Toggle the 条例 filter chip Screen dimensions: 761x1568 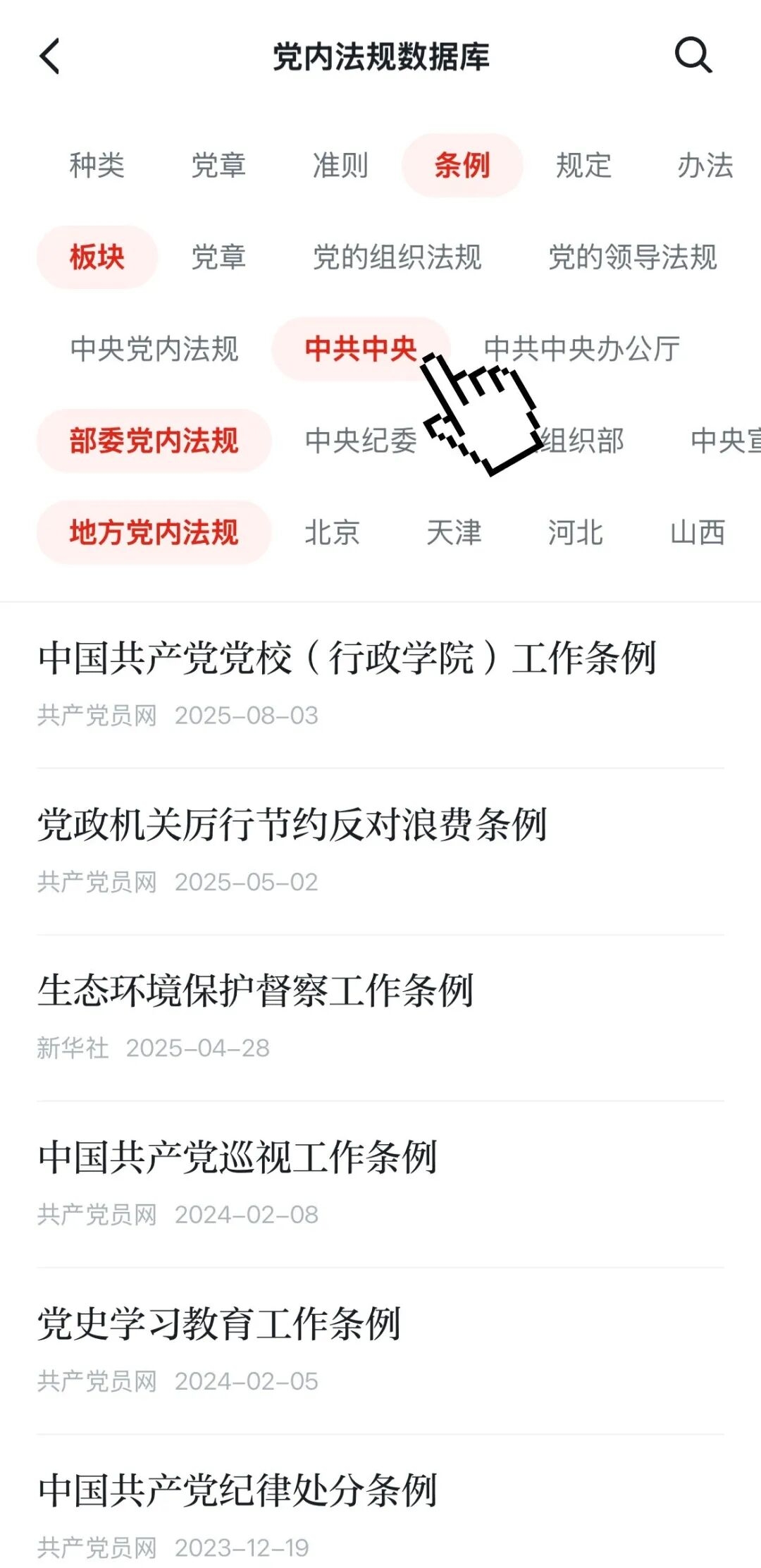464,167
